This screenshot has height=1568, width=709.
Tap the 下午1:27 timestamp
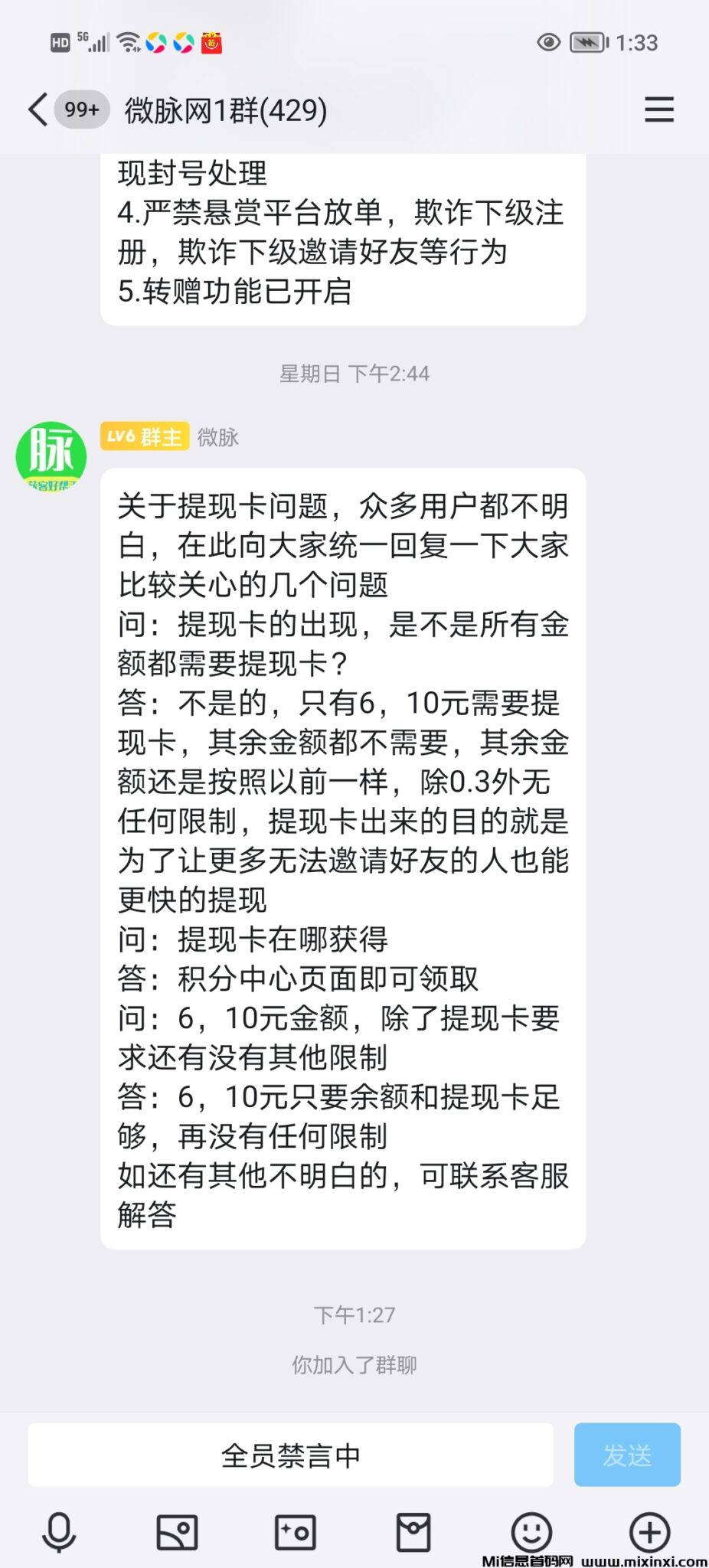click(354, 1315)
